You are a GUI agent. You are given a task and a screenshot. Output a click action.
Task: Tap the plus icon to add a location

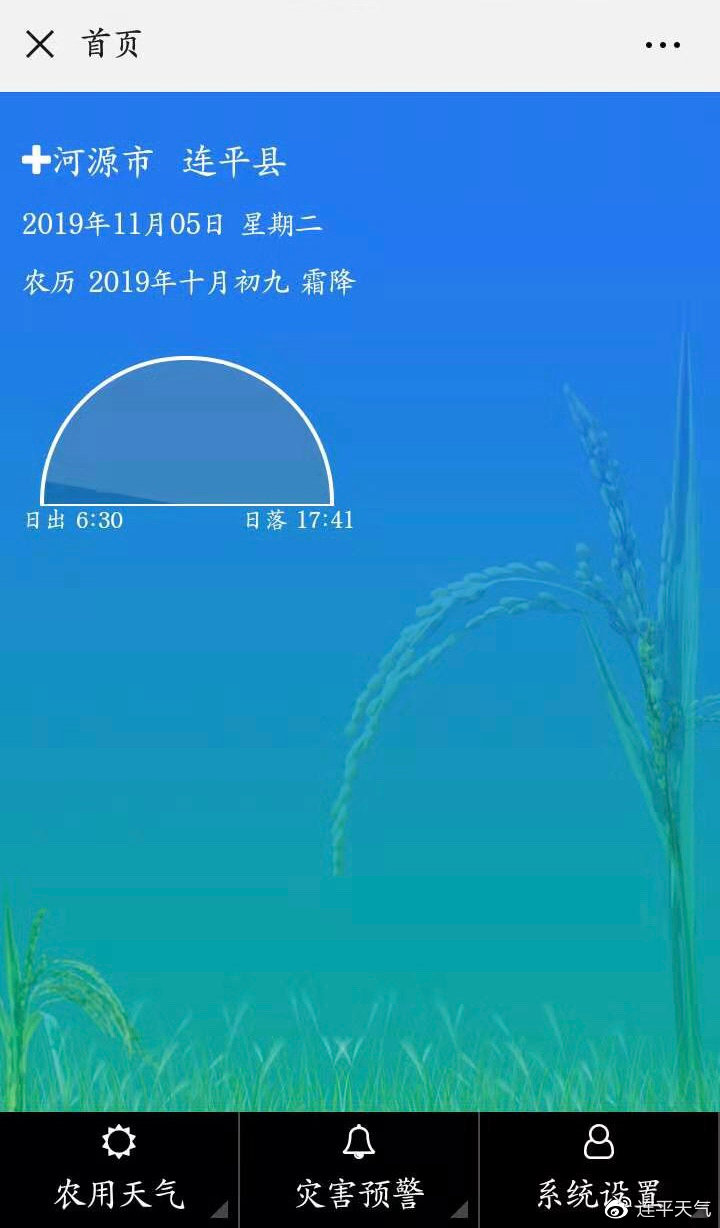pos(36,160)
